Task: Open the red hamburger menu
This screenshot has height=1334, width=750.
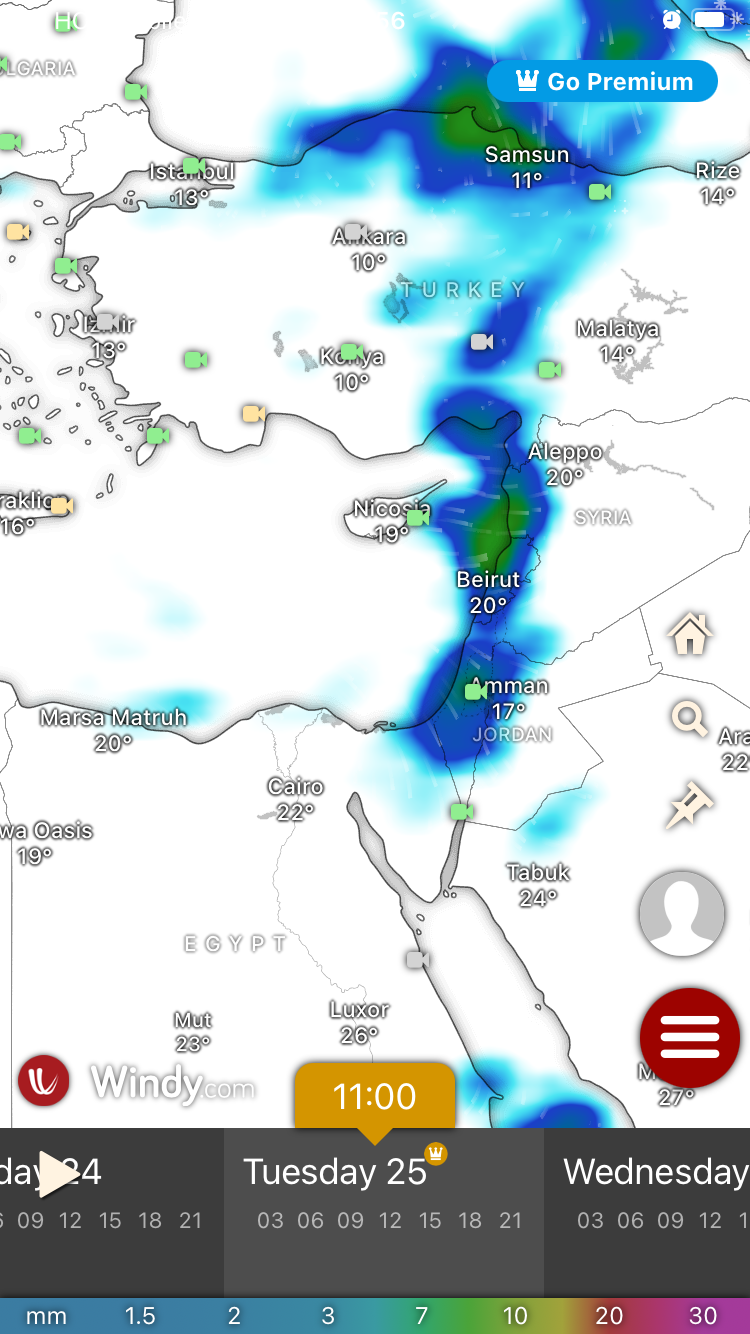Action: tap(690, 1037)
